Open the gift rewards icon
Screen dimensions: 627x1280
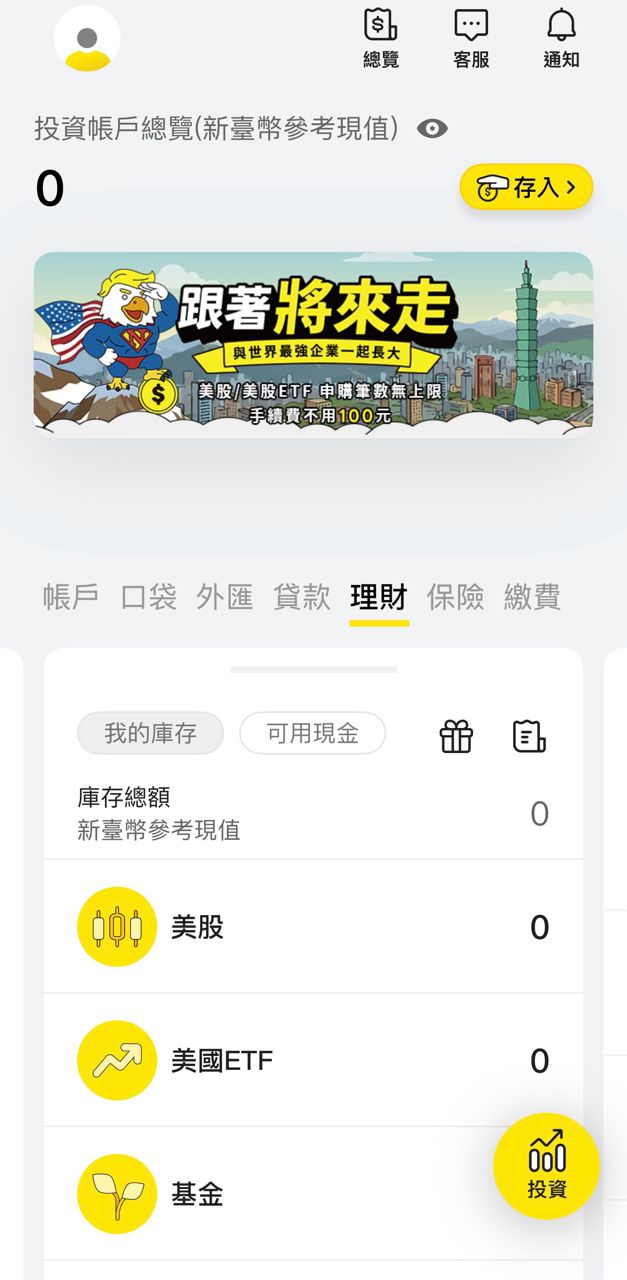(x=456, y=736)
